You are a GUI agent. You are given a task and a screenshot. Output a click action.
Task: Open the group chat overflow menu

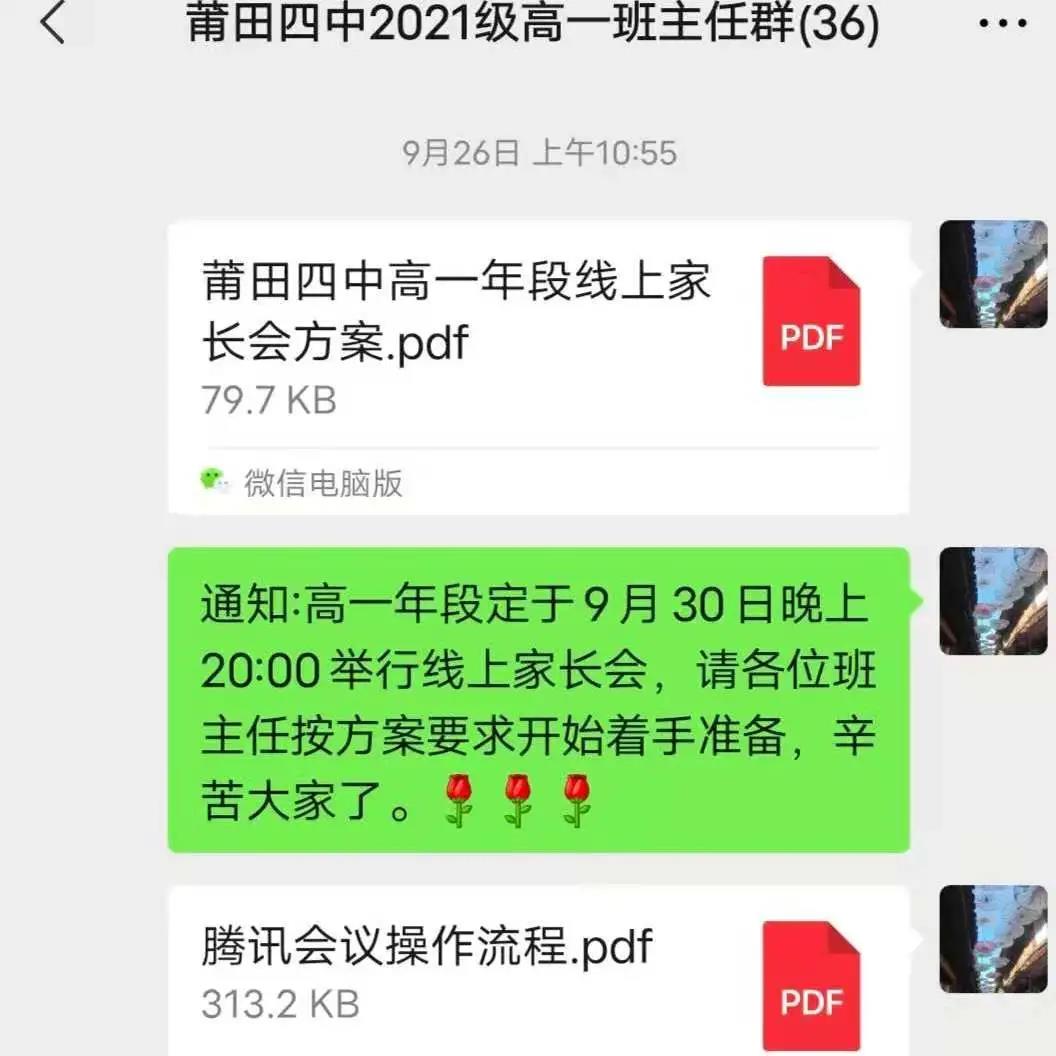coord(1002,24)
